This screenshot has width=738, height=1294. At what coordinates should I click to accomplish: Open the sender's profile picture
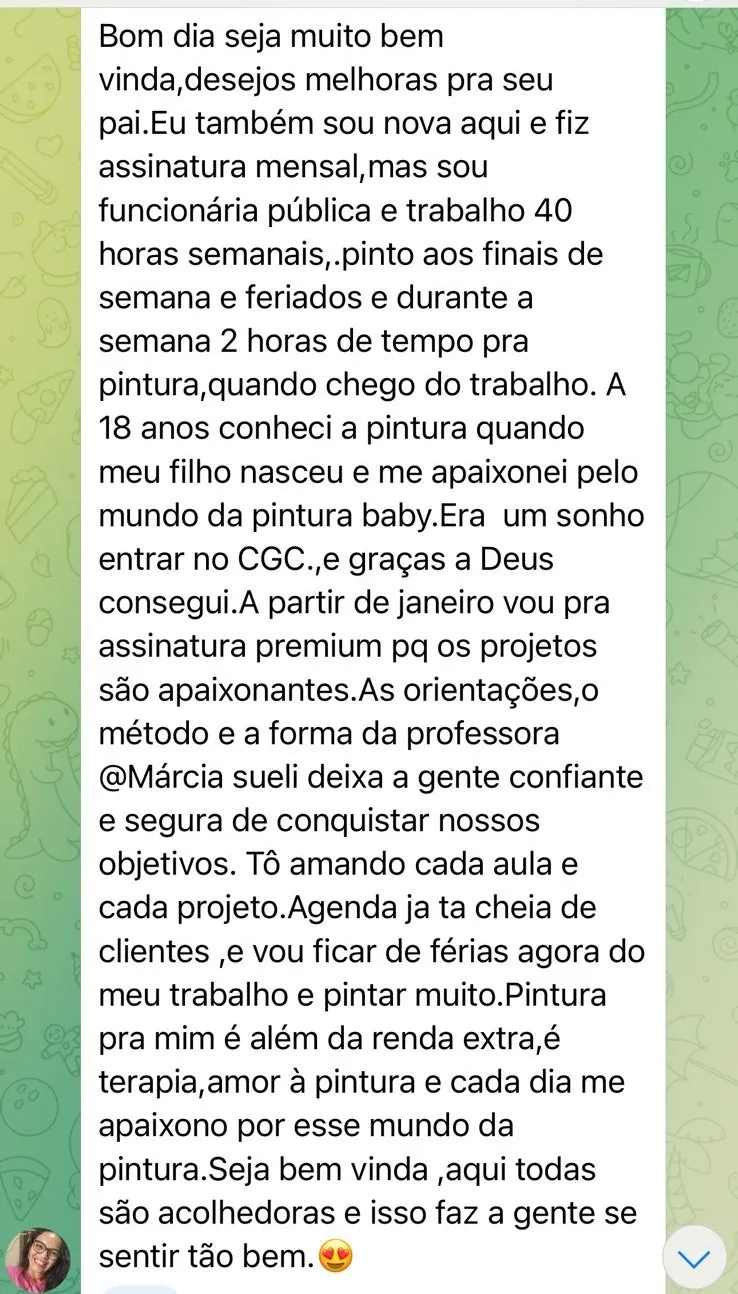38,1259
